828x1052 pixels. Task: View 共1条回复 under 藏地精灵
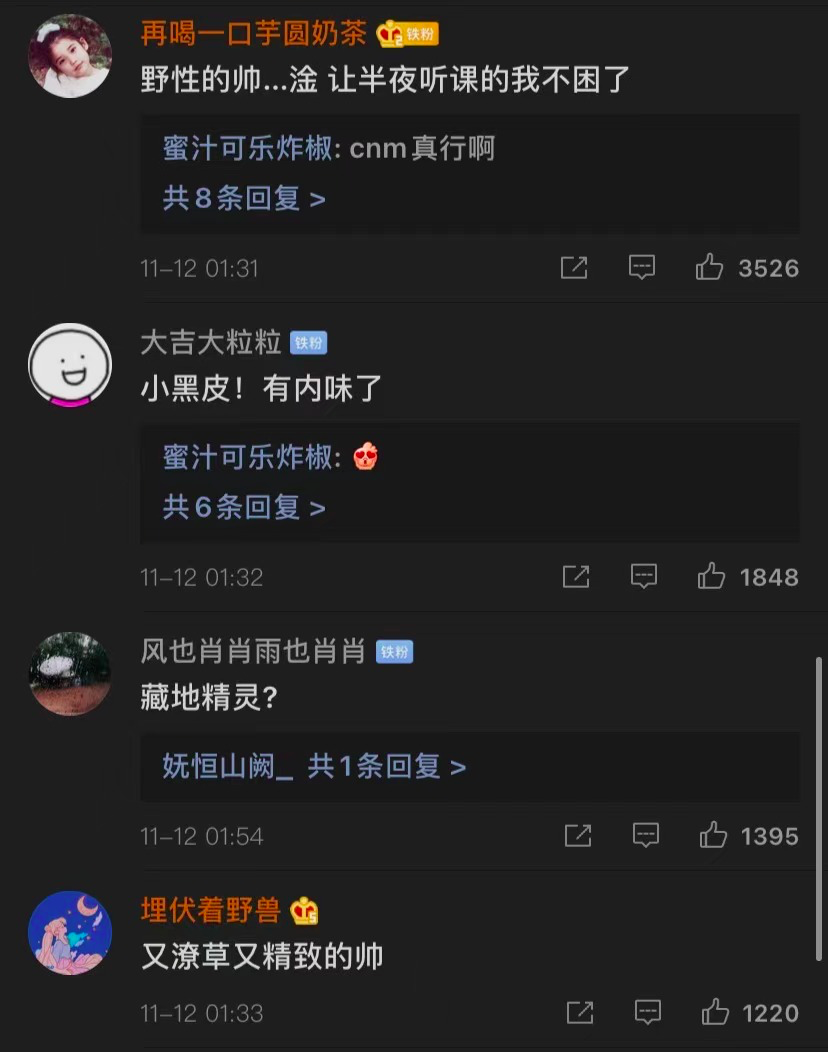pos(386,767)
